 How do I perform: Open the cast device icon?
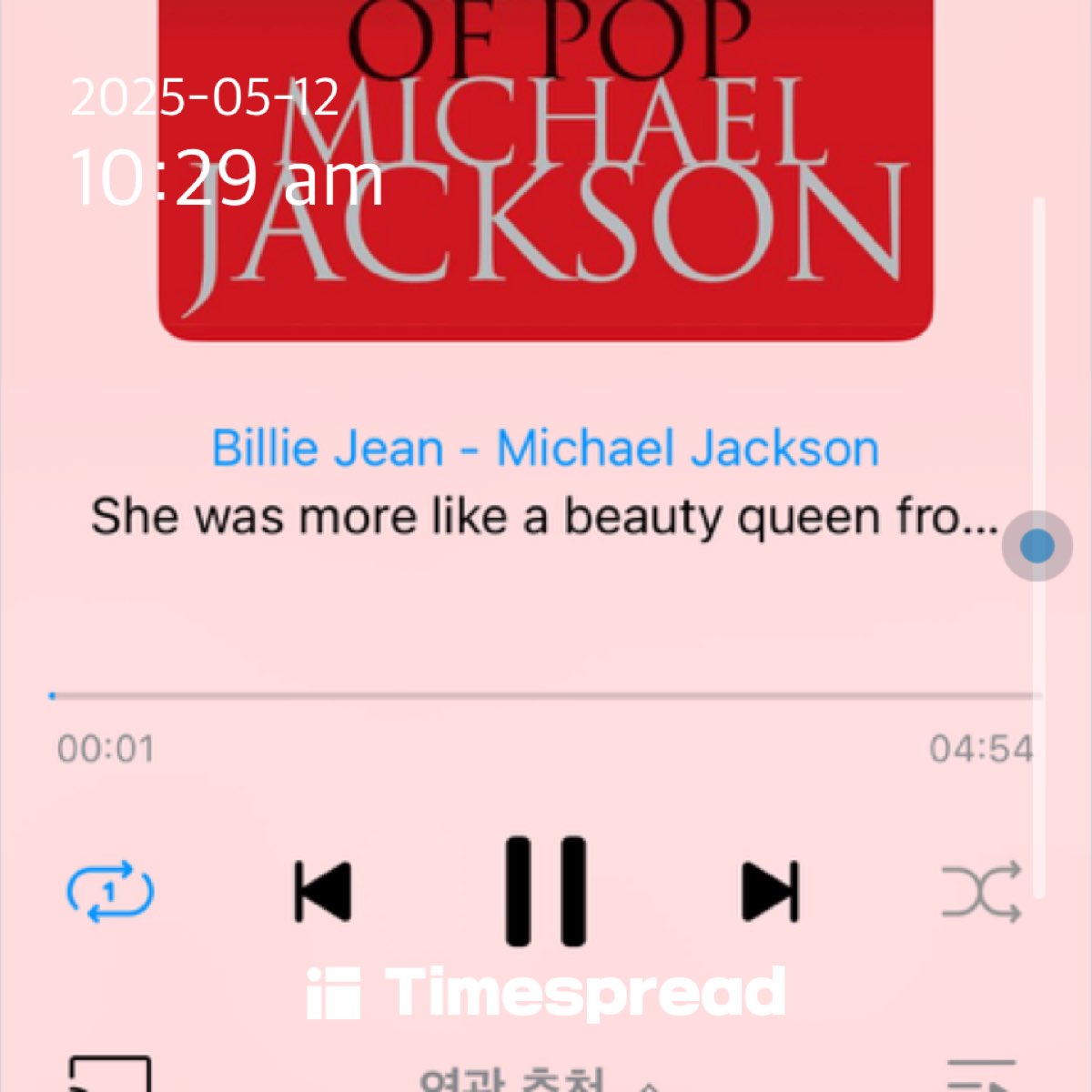[x=110, y=1077]
